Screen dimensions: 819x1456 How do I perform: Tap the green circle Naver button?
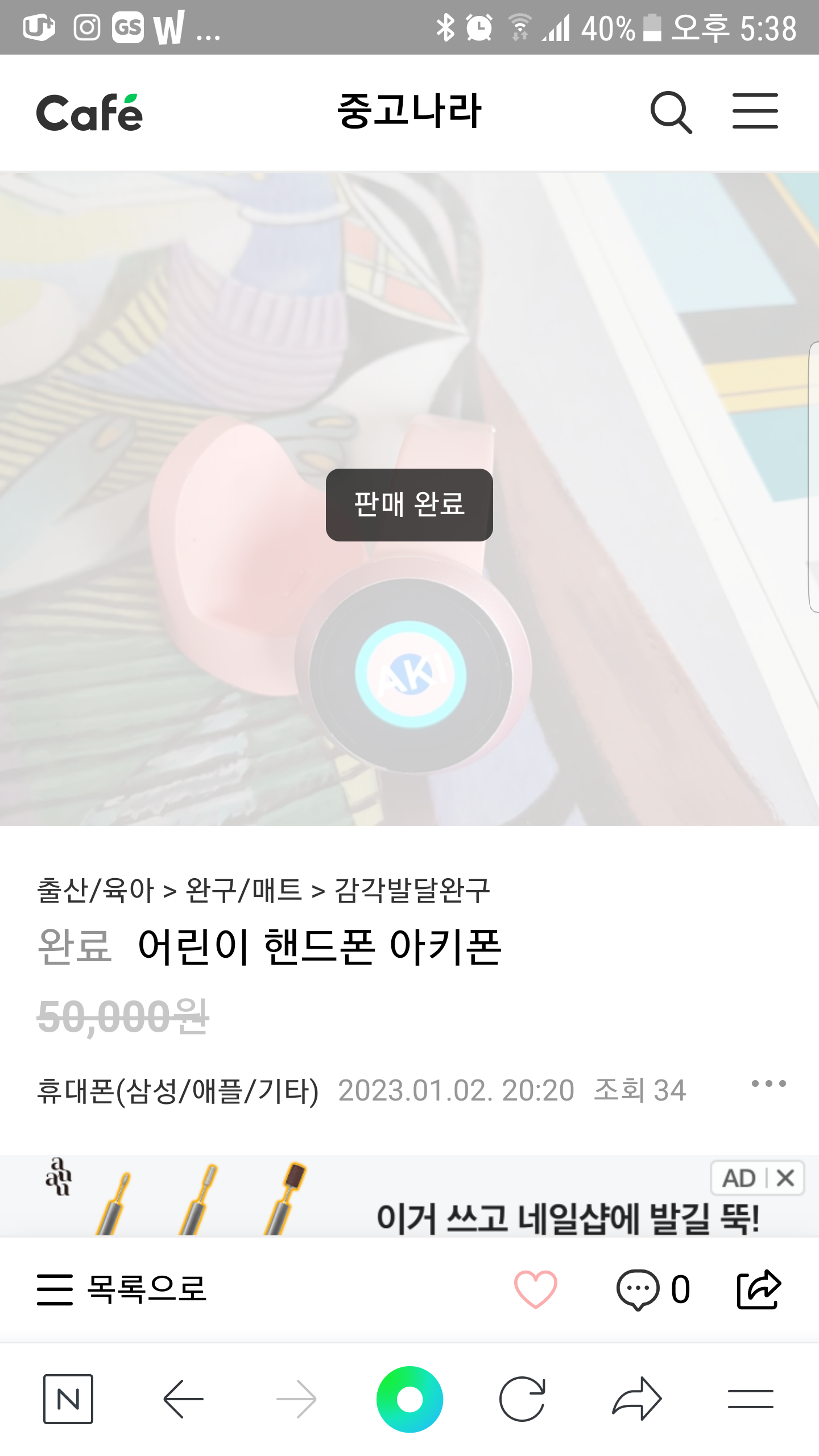(x=409, y=1399)
